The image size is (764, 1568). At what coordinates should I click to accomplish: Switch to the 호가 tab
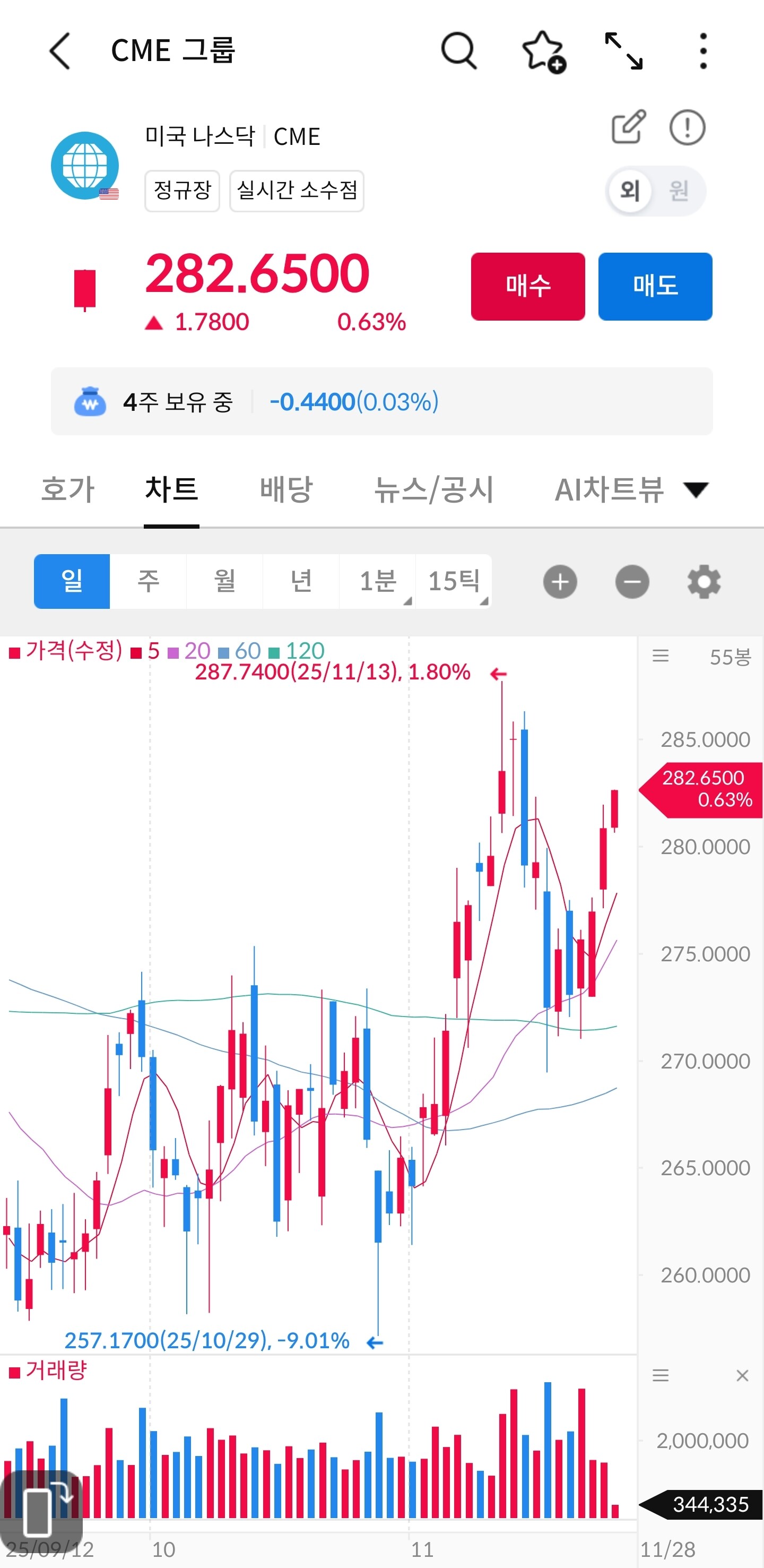pos(67,489)
